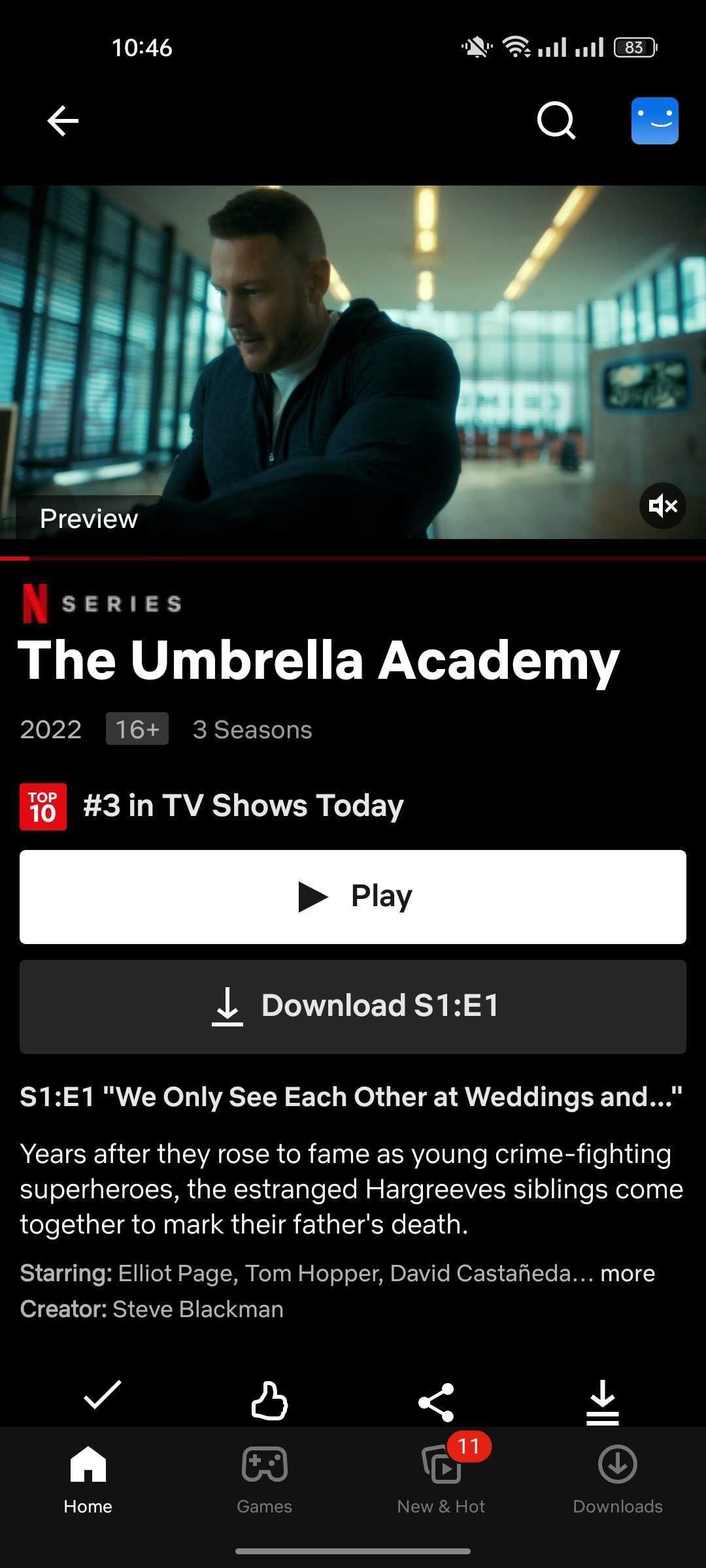This screenshot has height=1568, width=706.
Task: Rate the show with thumbs up
Action: pos(269,1400)
